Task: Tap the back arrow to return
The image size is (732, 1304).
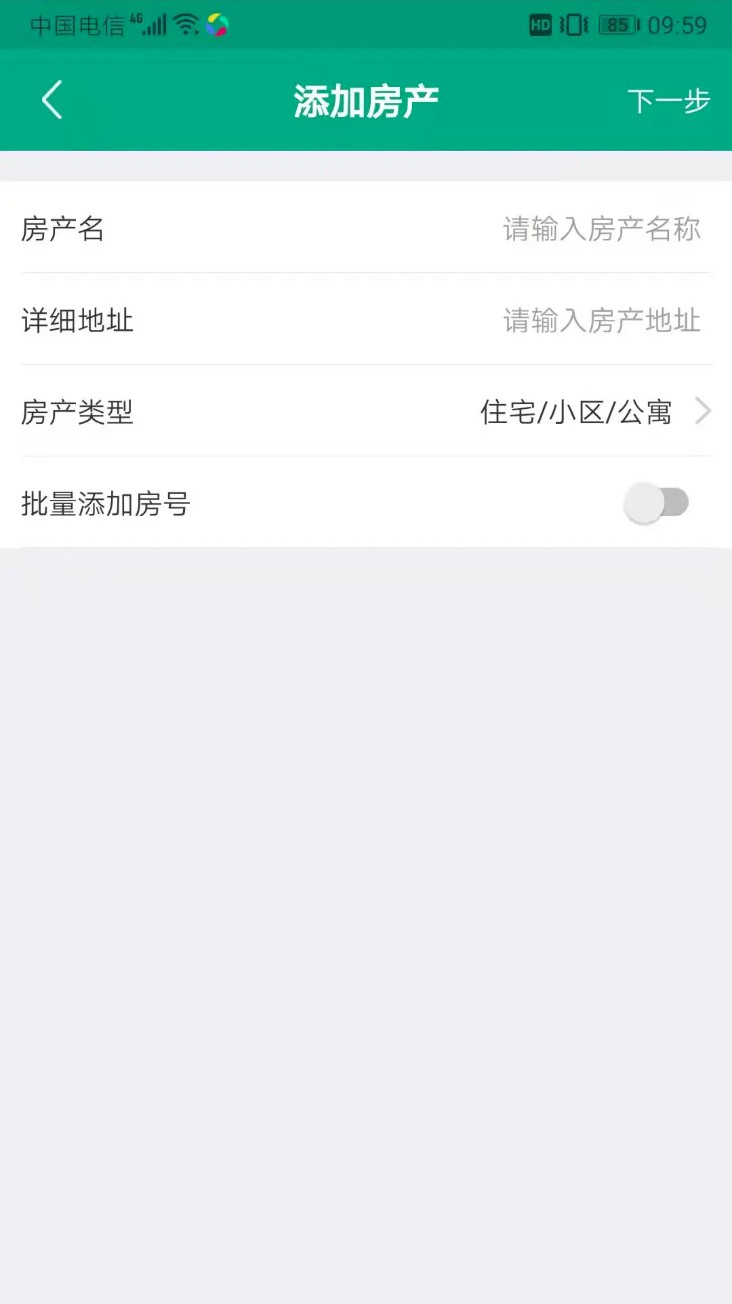Action: [52, 100]
